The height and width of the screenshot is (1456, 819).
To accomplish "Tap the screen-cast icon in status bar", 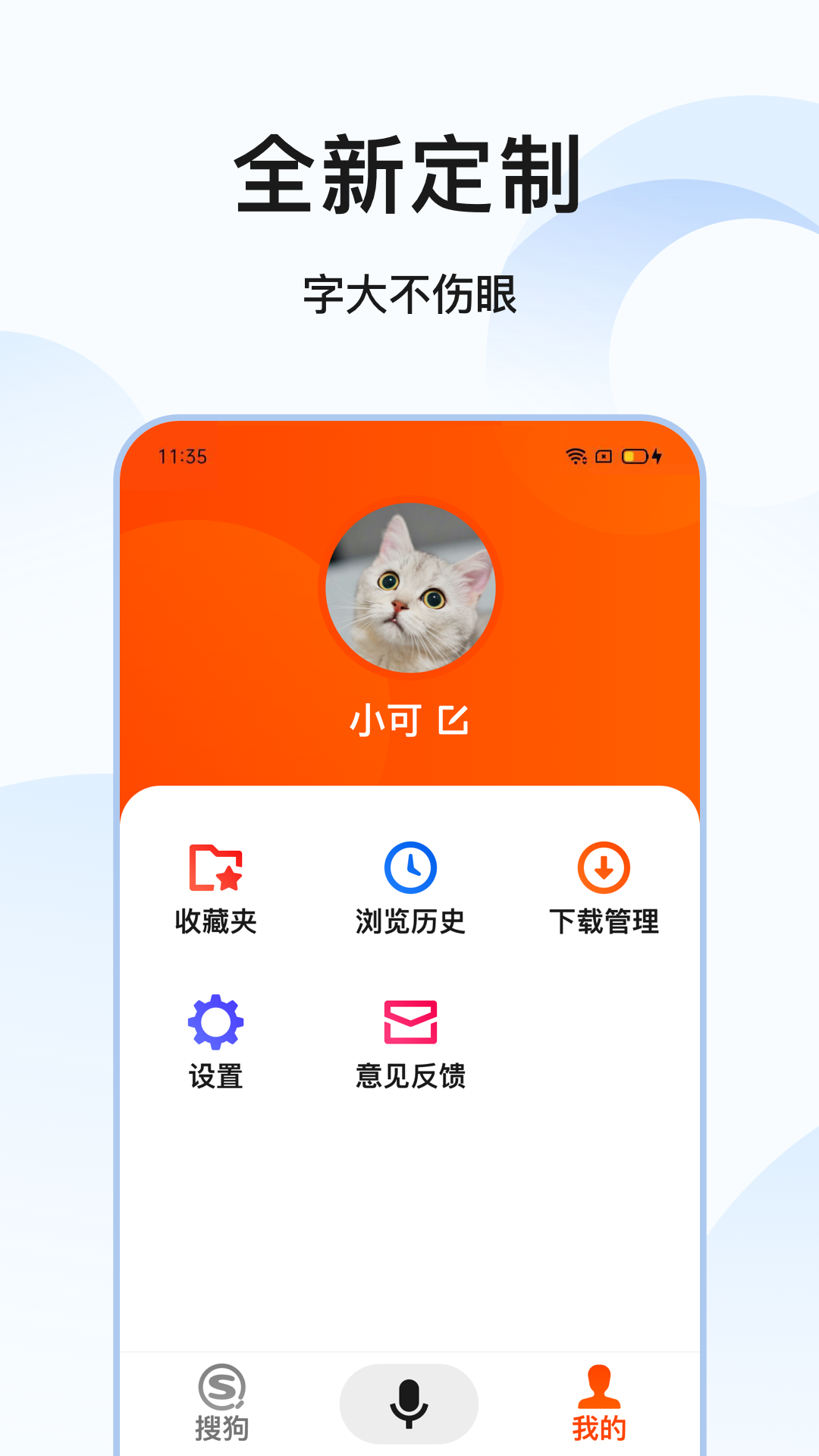I will point(604,456).
